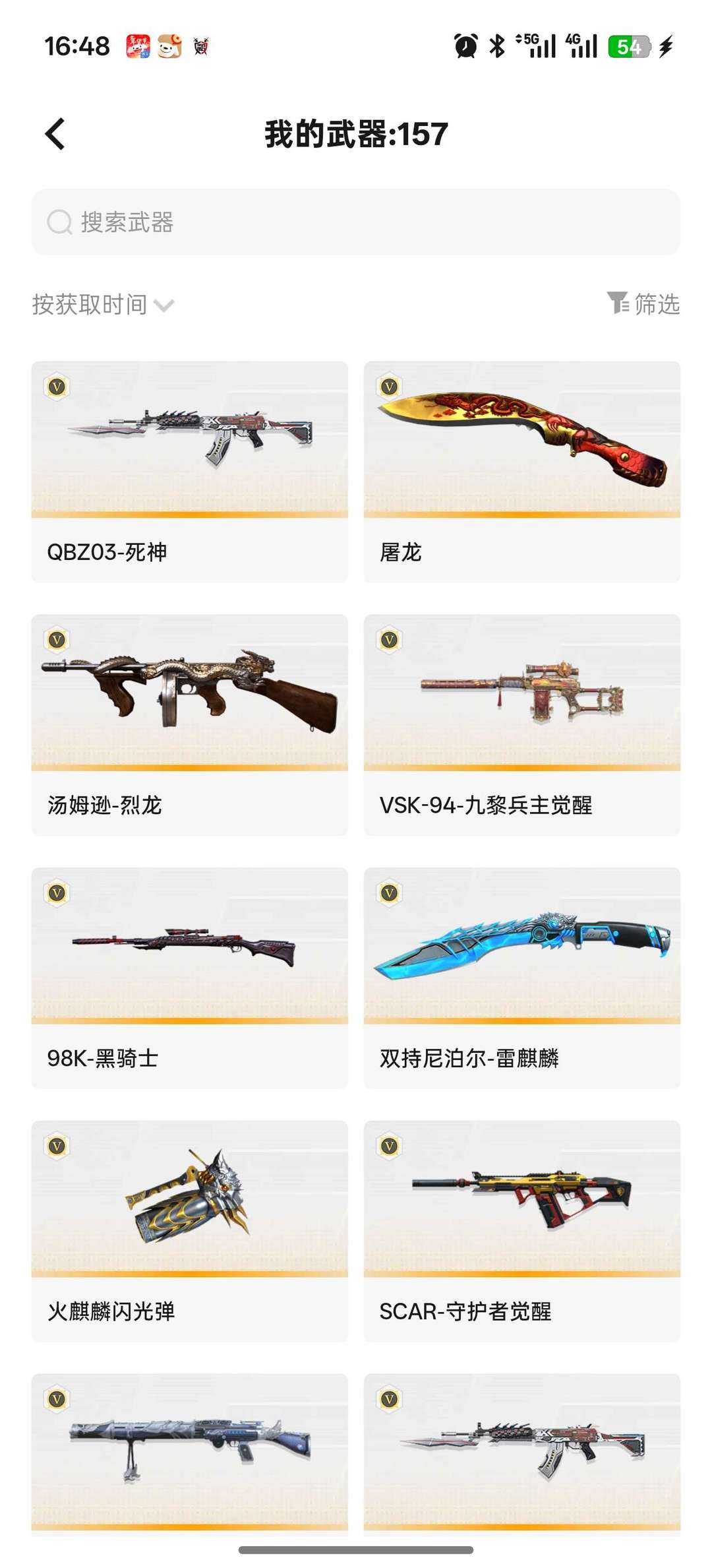Open VSK-94-九黎兵主觉醒 weapon details
Viewport: 712px width, 1568px height.
click(521, 724)
